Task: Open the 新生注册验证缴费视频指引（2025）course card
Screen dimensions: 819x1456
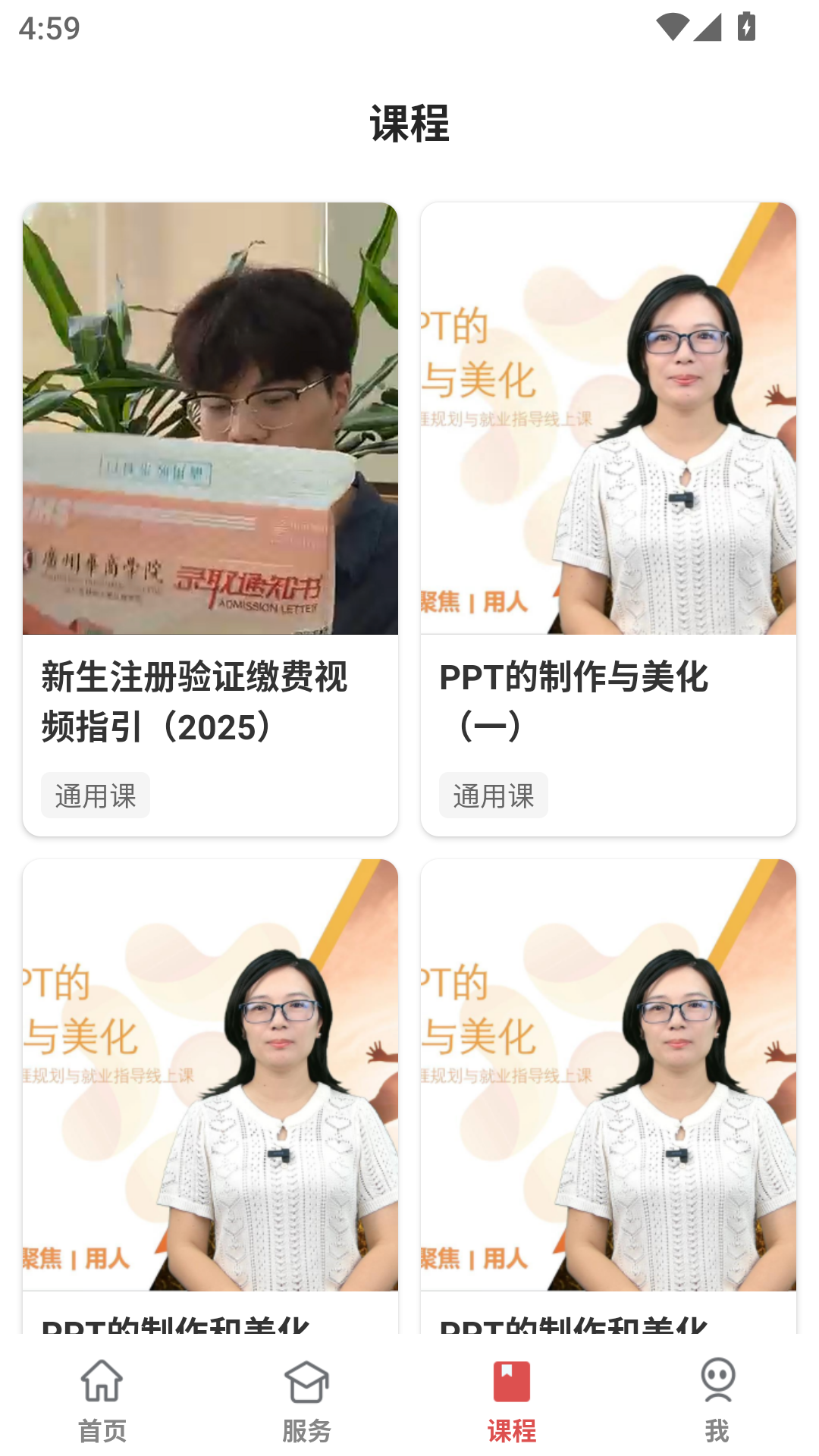Action: 210,519
